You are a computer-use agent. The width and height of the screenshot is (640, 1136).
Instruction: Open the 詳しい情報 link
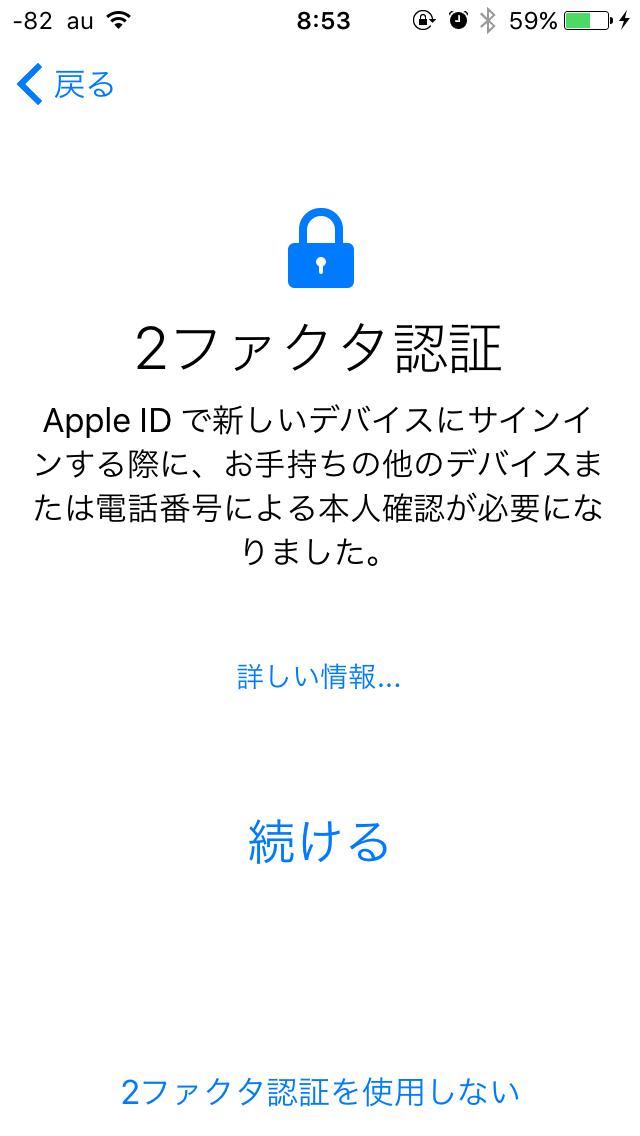tap(319, 677)
